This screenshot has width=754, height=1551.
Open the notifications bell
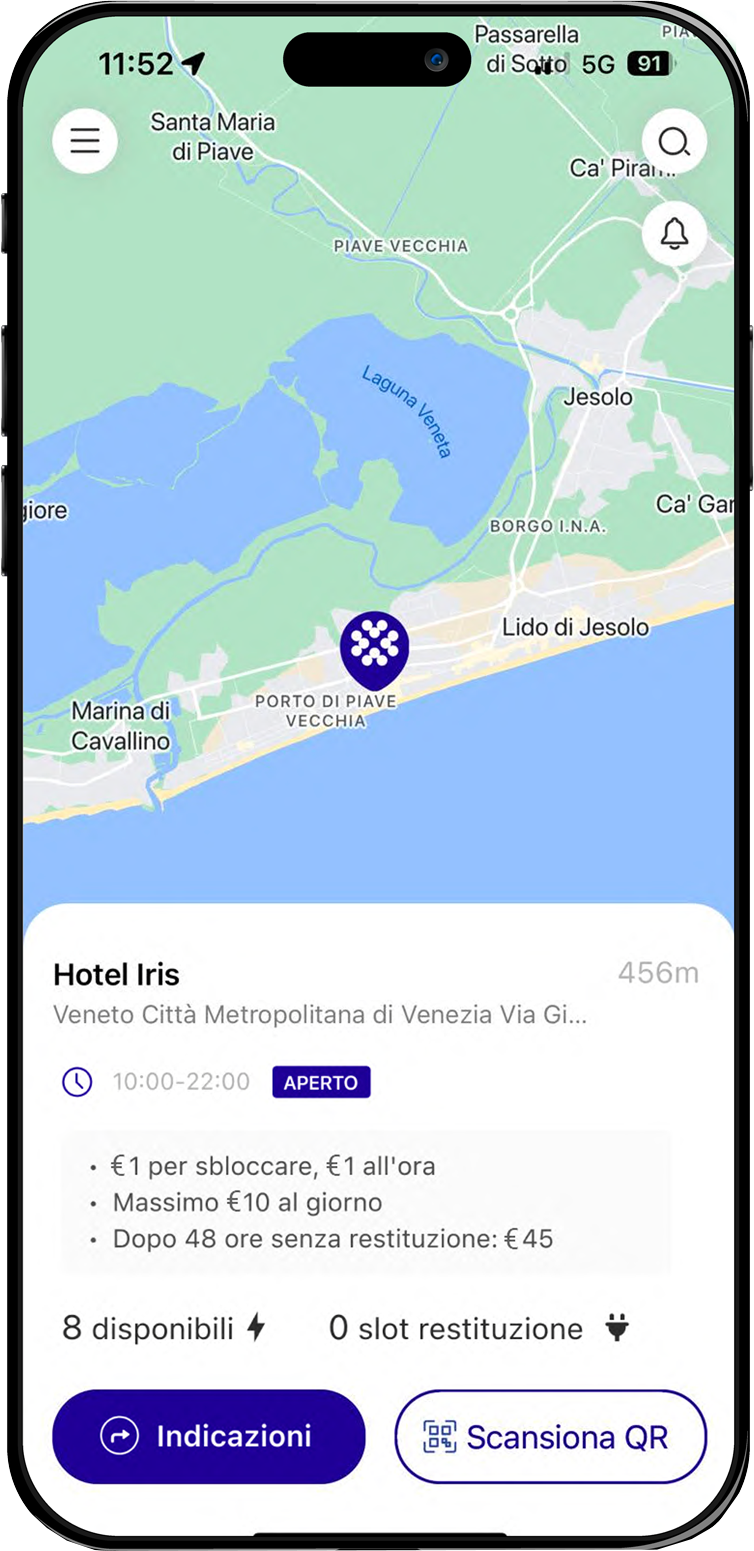click(x=674, y=233)
